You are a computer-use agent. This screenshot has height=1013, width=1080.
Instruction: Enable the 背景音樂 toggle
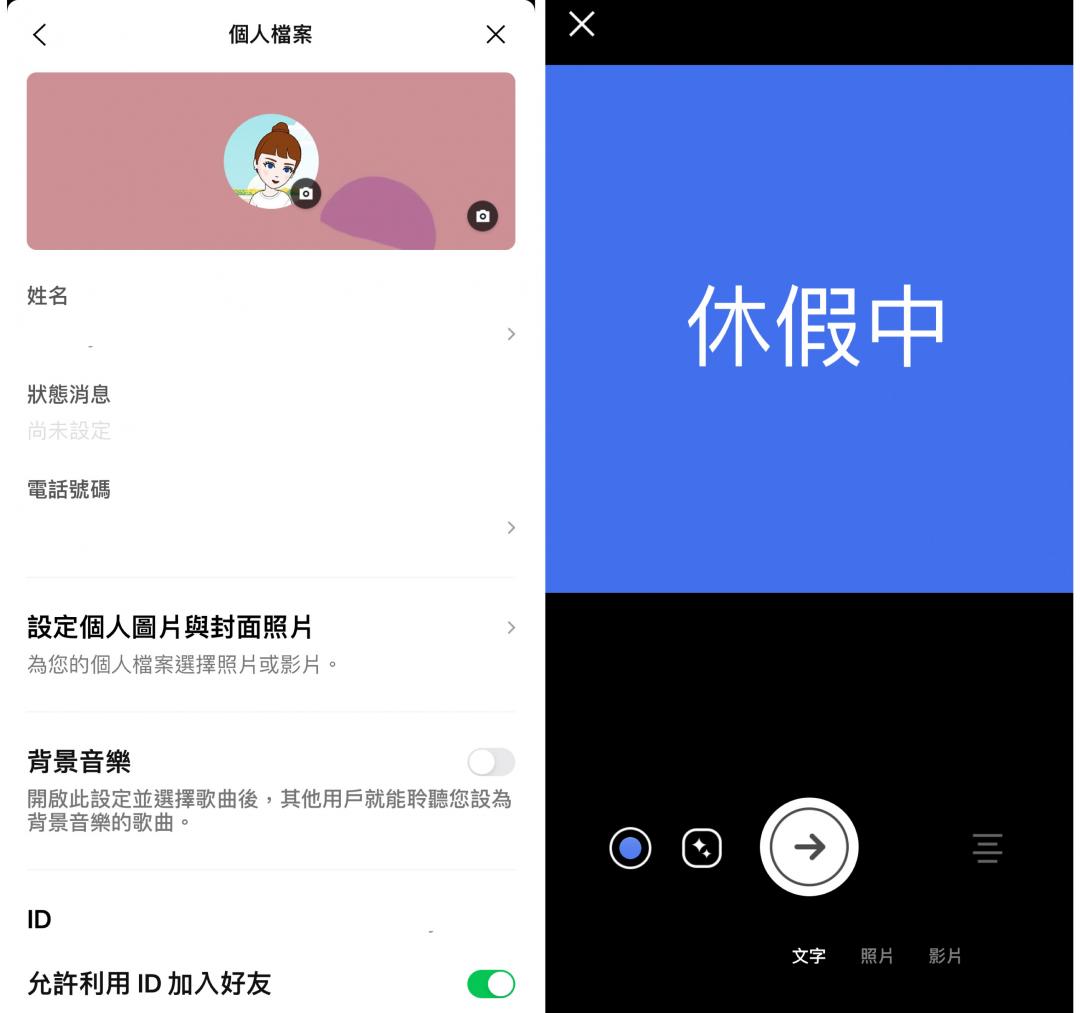[491, 762]
